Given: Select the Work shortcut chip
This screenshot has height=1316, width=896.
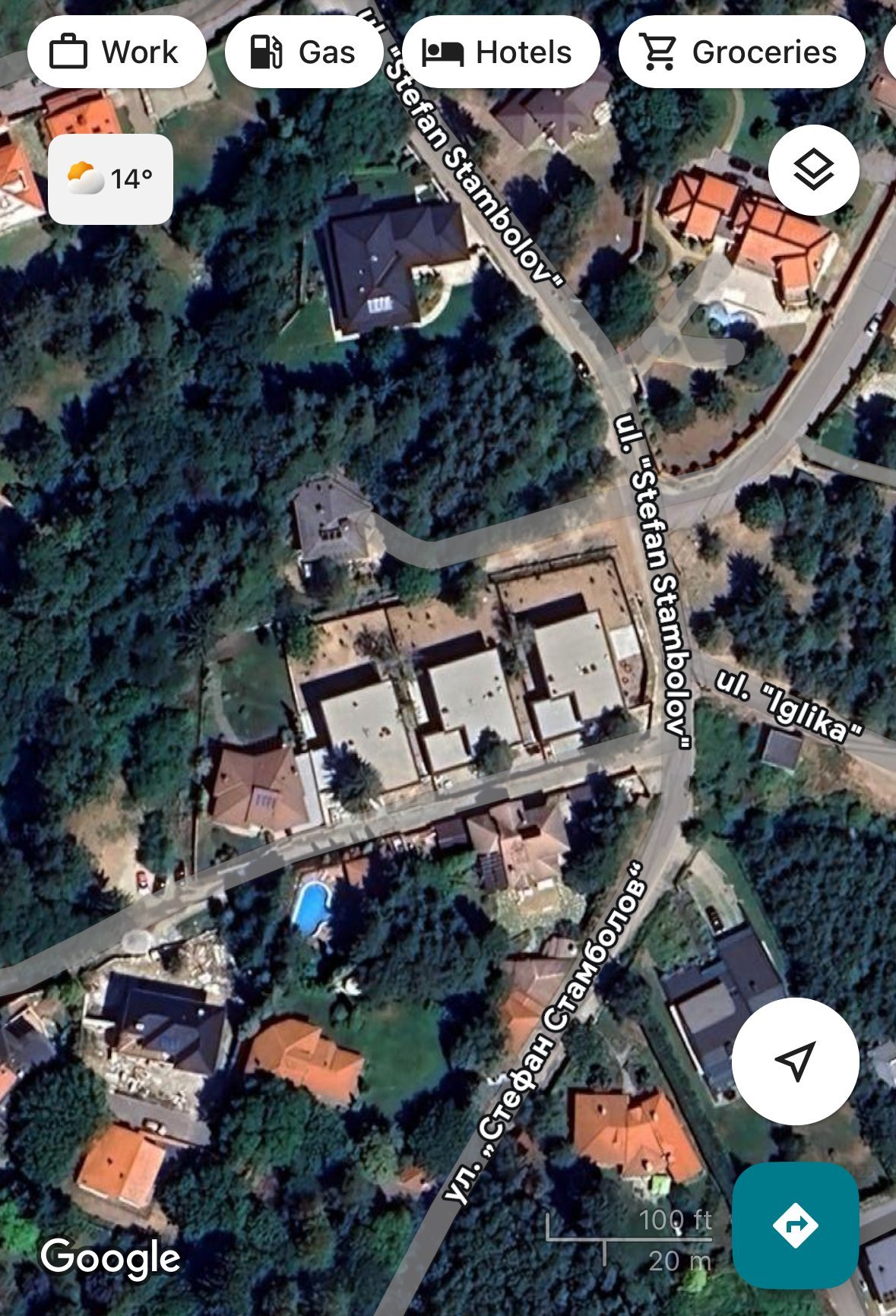Looking at the screenshot, I should [x=116, y=52].
